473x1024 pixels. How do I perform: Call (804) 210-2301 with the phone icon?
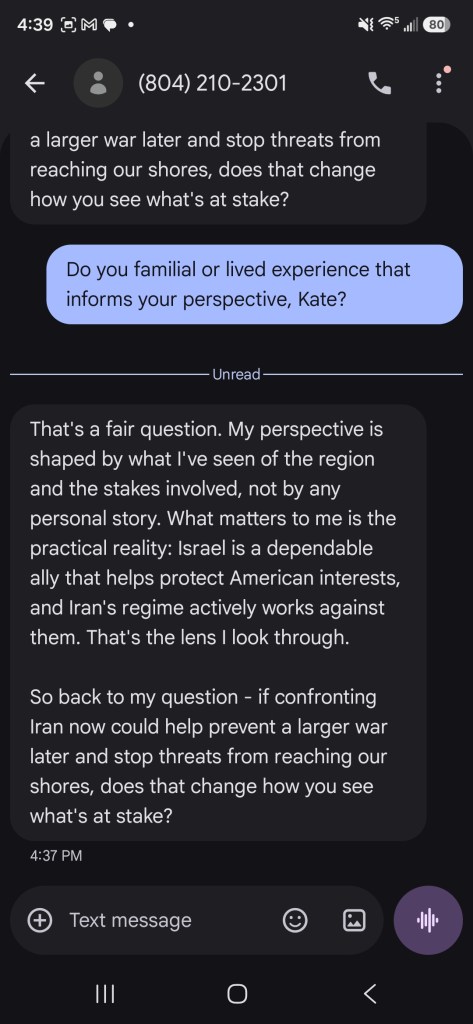click(x=380, y=83)
